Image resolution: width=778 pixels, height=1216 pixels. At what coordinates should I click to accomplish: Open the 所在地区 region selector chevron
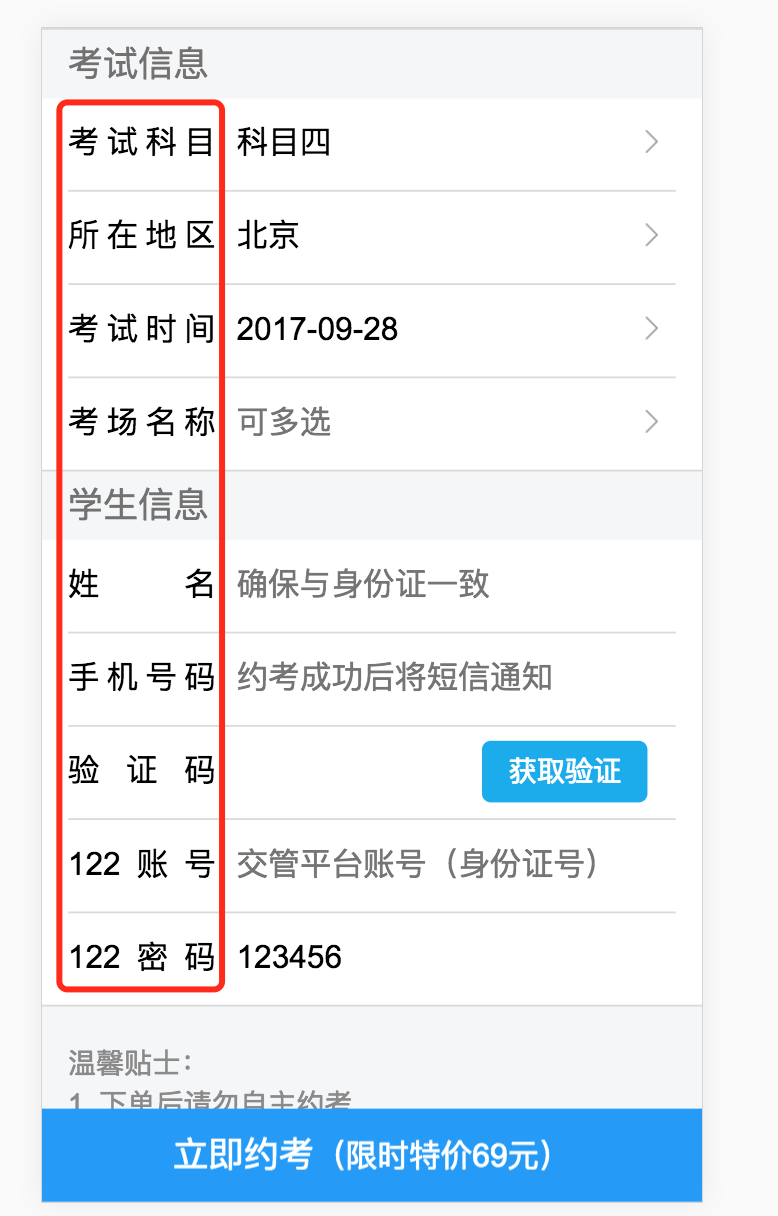(651, 236)
